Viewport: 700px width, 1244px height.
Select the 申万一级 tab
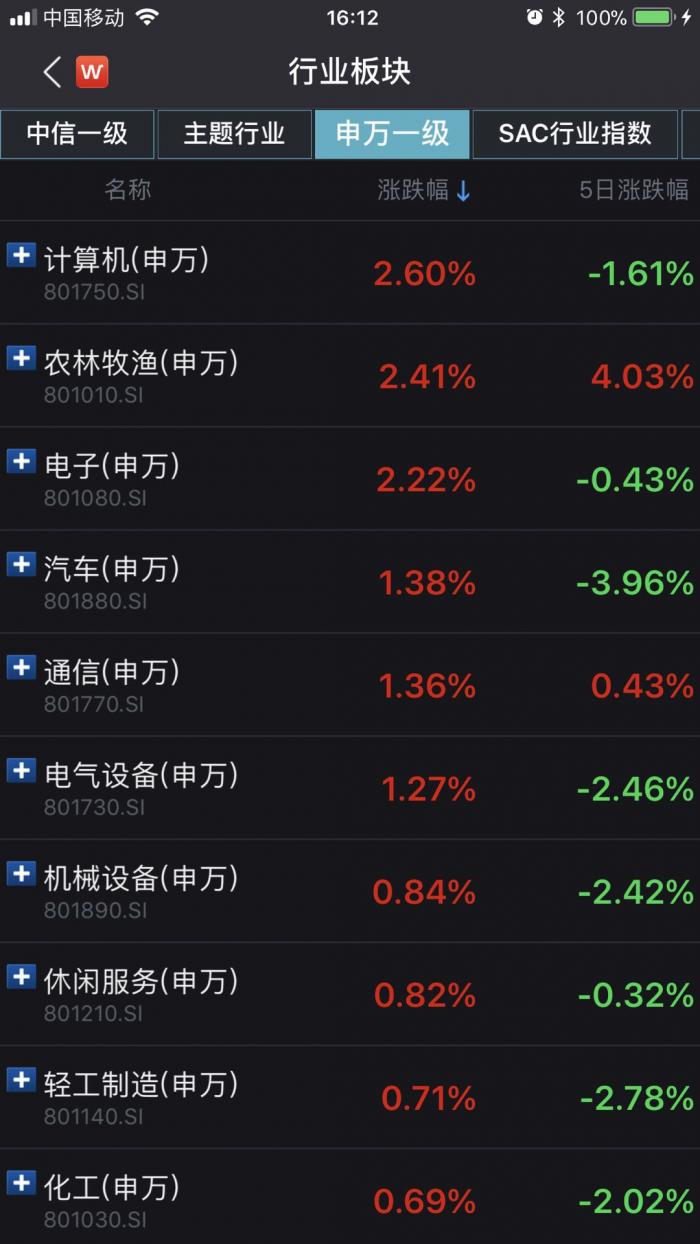coord(392,134)
